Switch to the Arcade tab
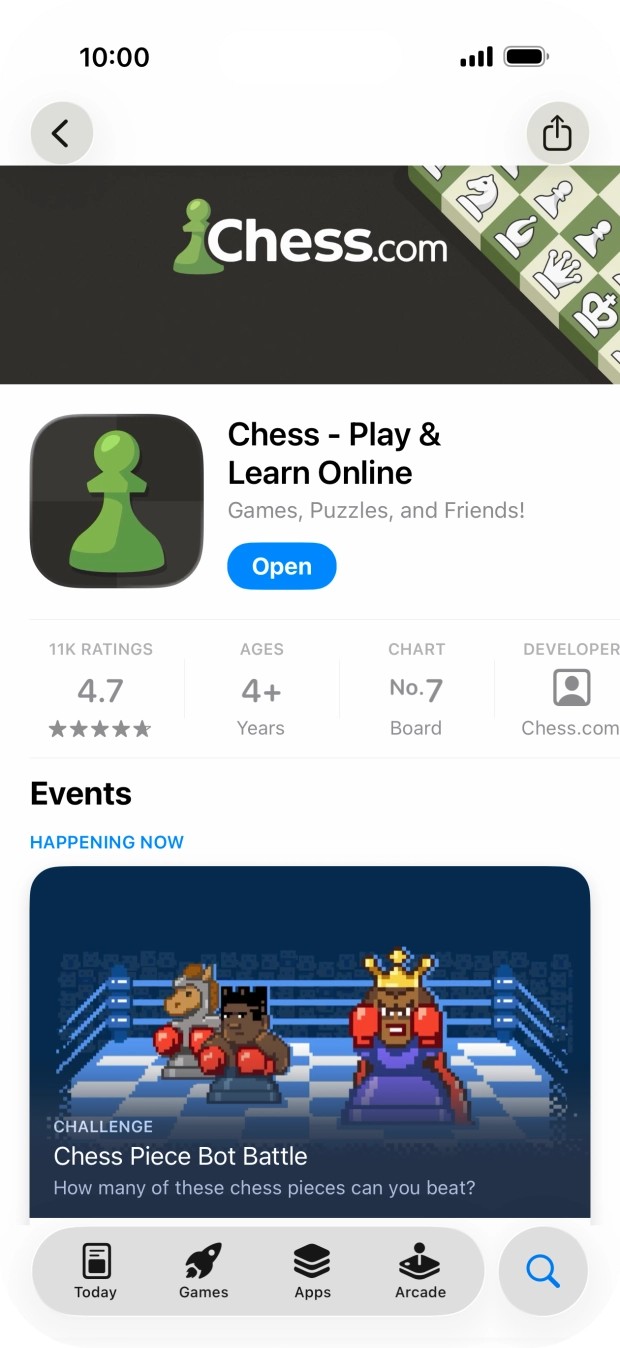Screen dimensions: 620x1348 coord(420,1271)
